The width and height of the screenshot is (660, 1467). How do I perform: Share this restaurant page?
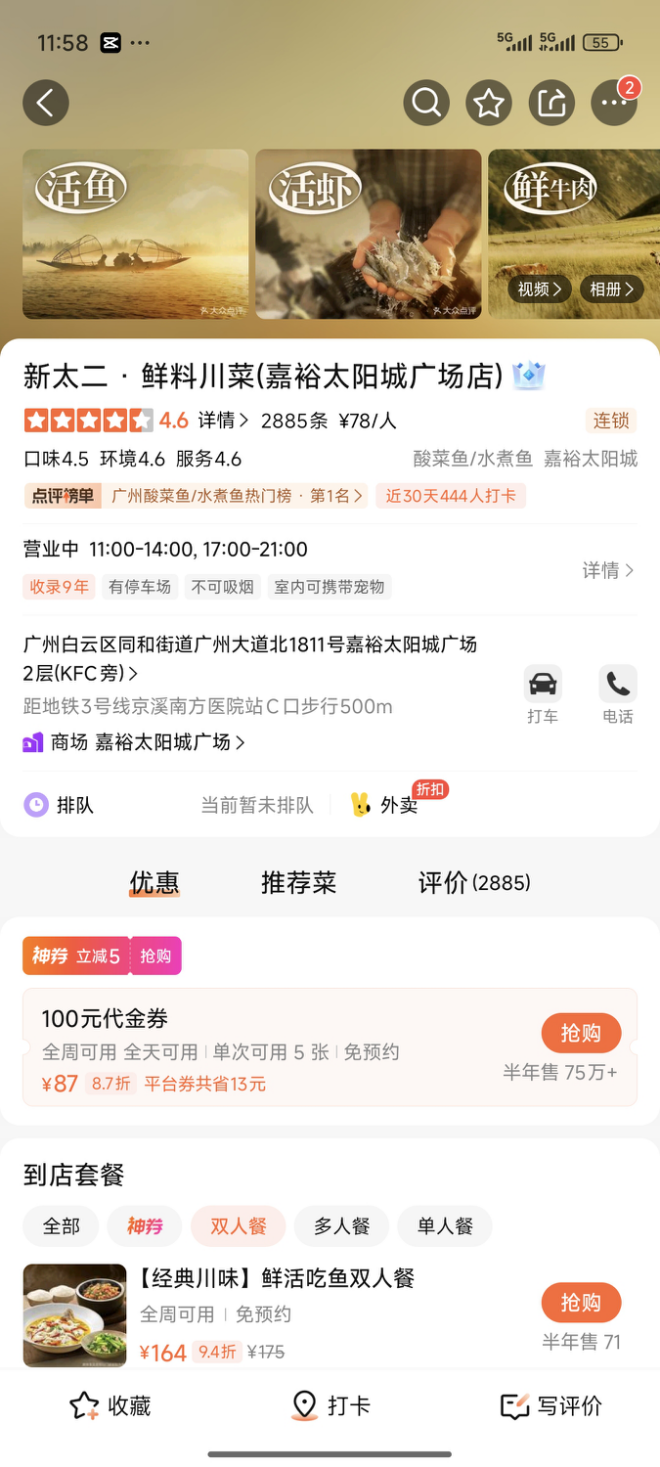551,102
